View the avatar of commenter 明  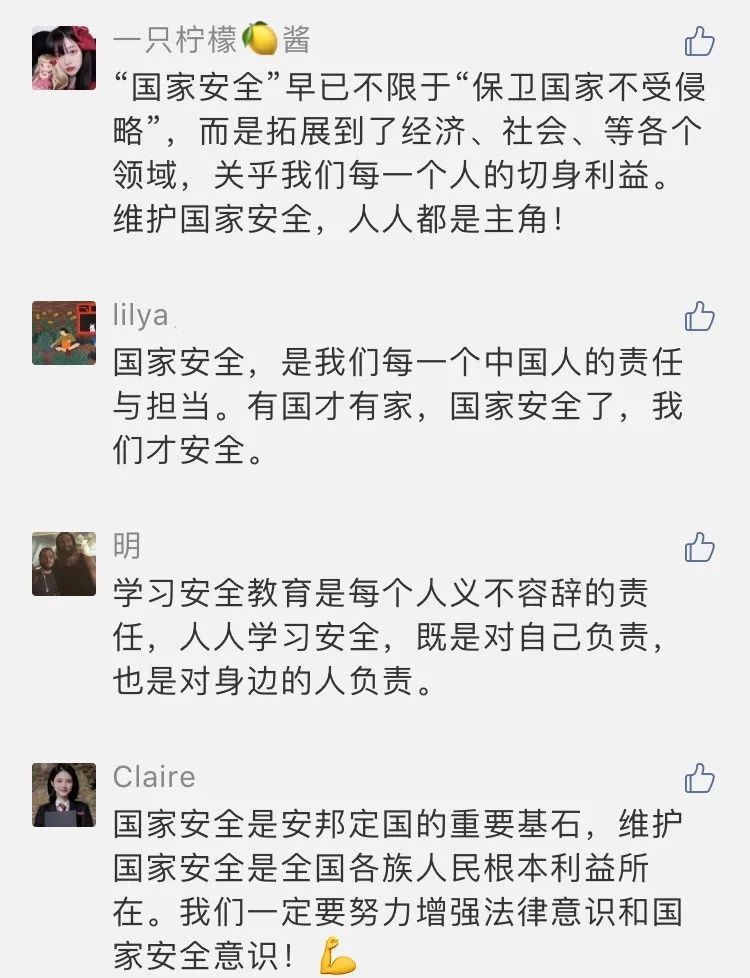[64, 564]
